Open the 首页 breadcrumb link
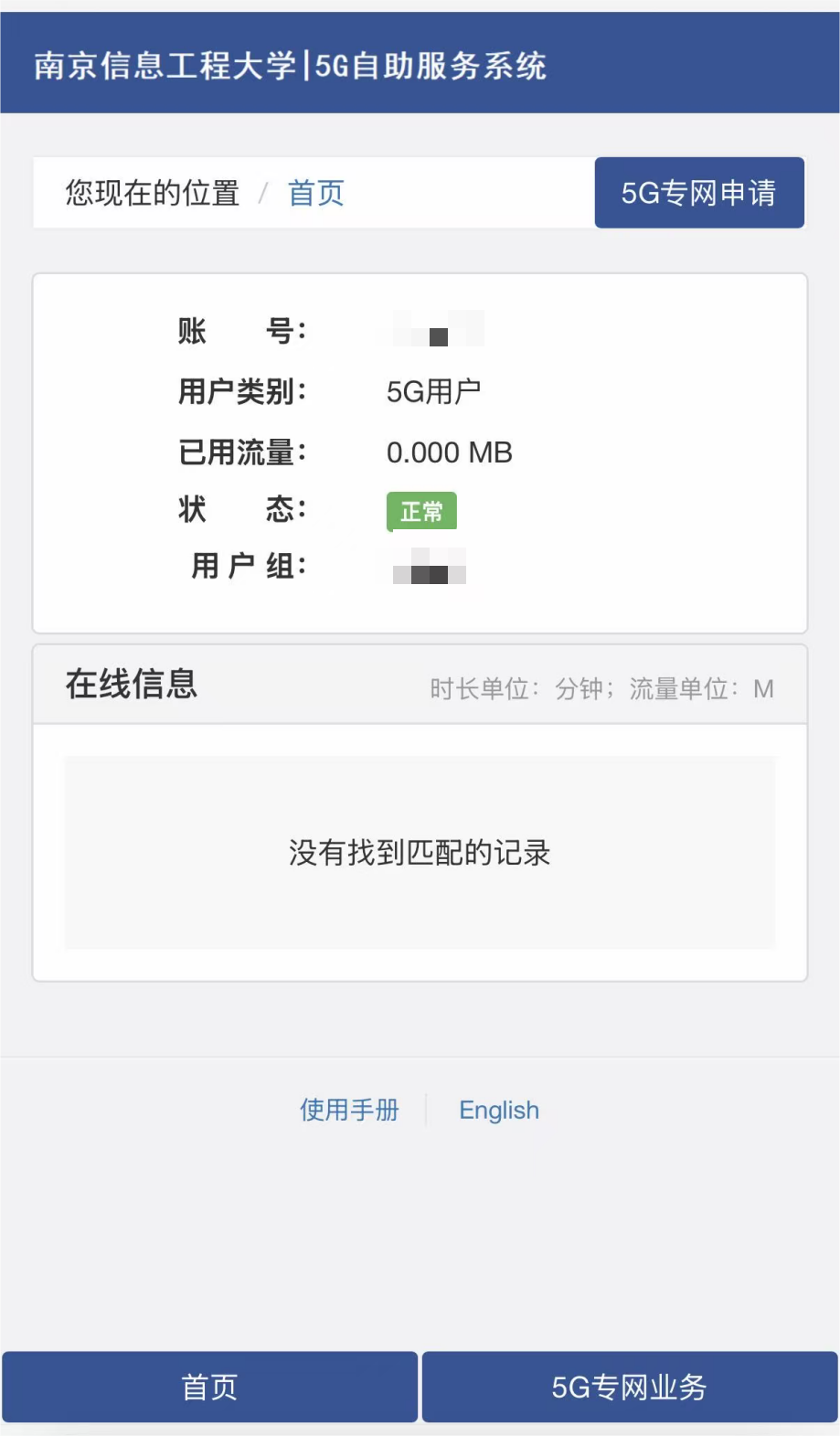Image resolution: width=840 pixels, height=1436 pixels. (315, 194)
